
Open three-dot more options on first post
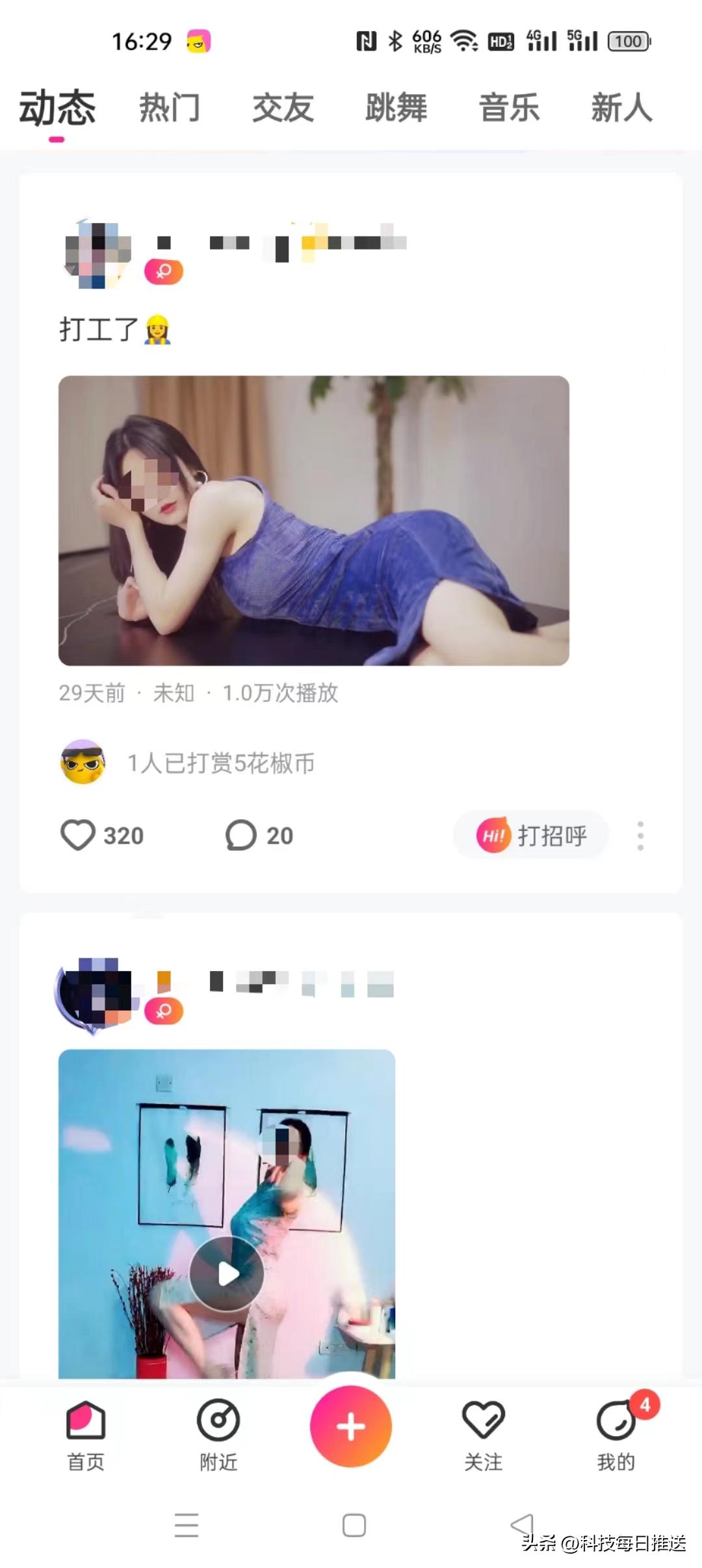(640, 835)
